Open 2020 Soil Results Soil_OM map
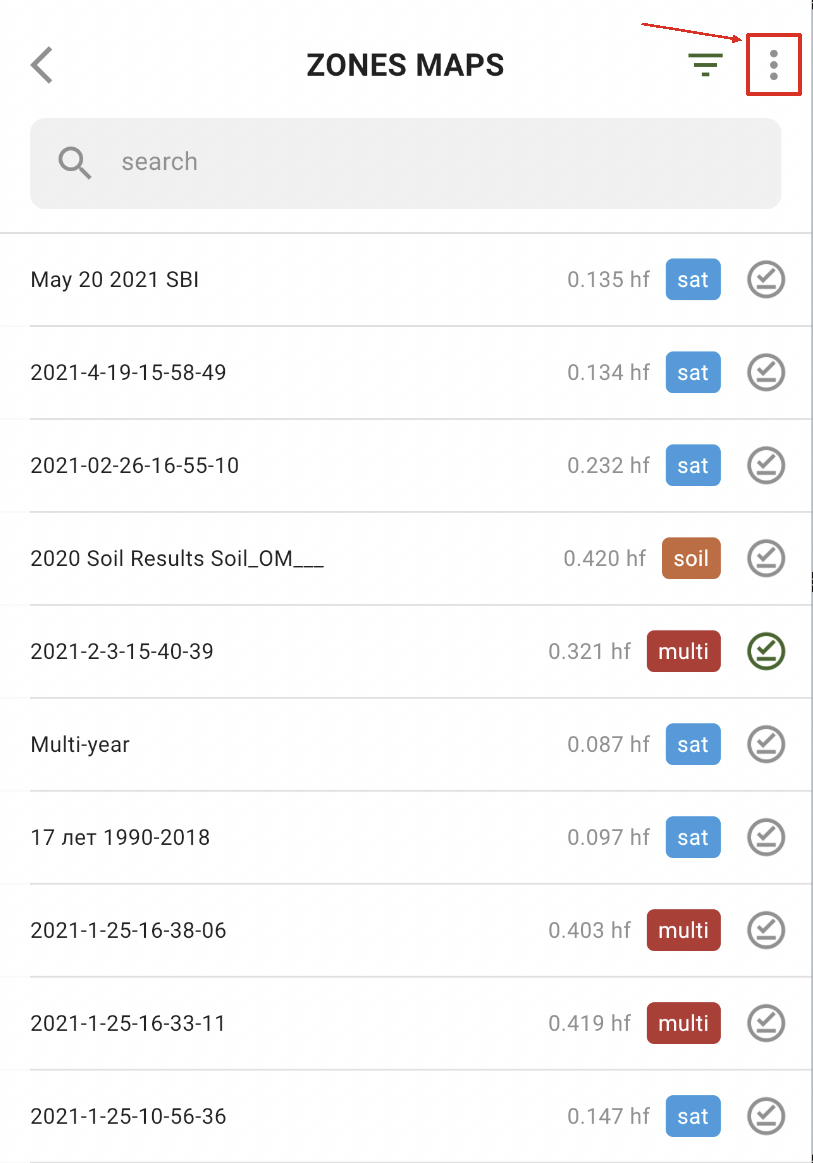Screen dimensions: 813x1163 (177, 559)
